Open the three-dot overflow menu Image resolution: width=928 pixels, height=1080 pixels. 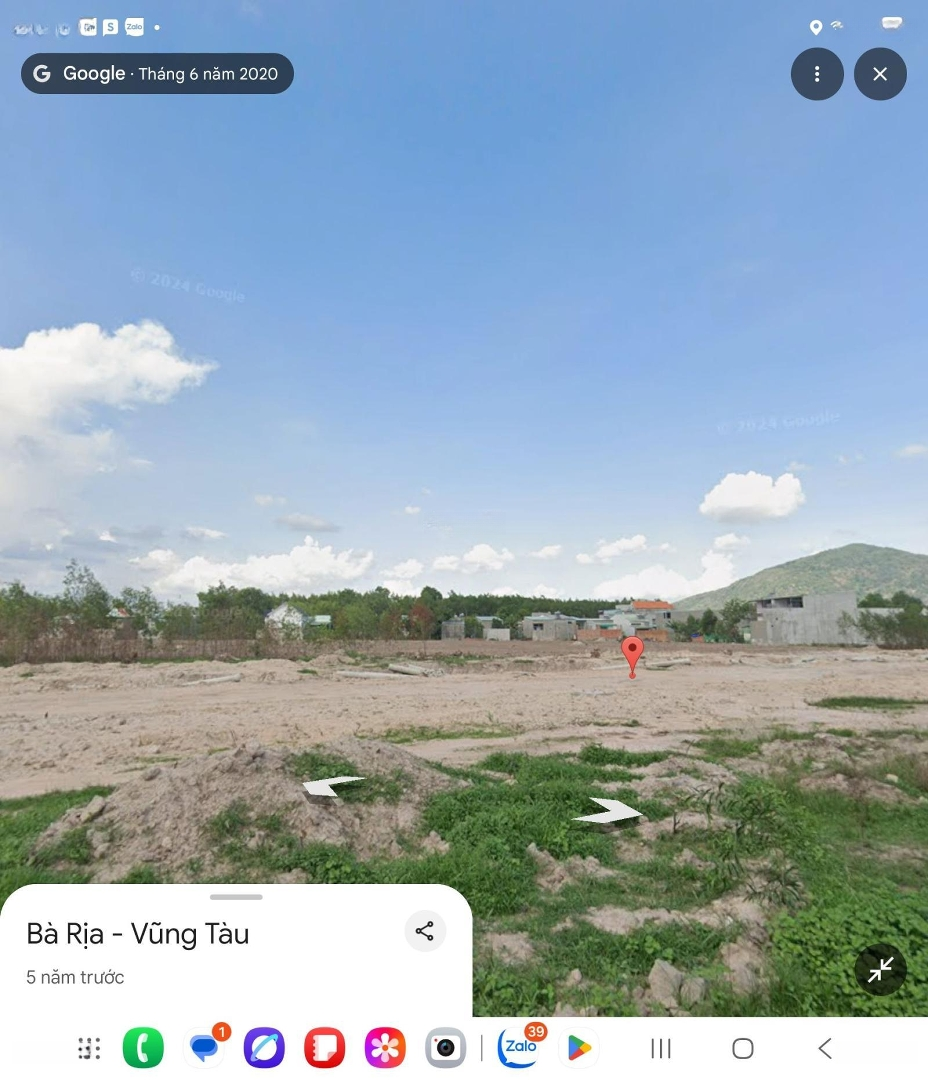817,74
